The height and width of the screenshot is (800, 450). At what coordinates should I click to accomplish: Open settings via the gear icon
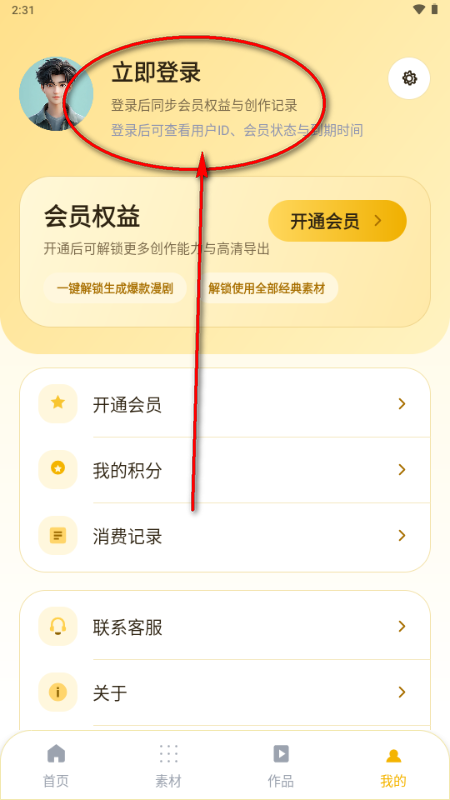pyautogui.click(x=409, y=78)
